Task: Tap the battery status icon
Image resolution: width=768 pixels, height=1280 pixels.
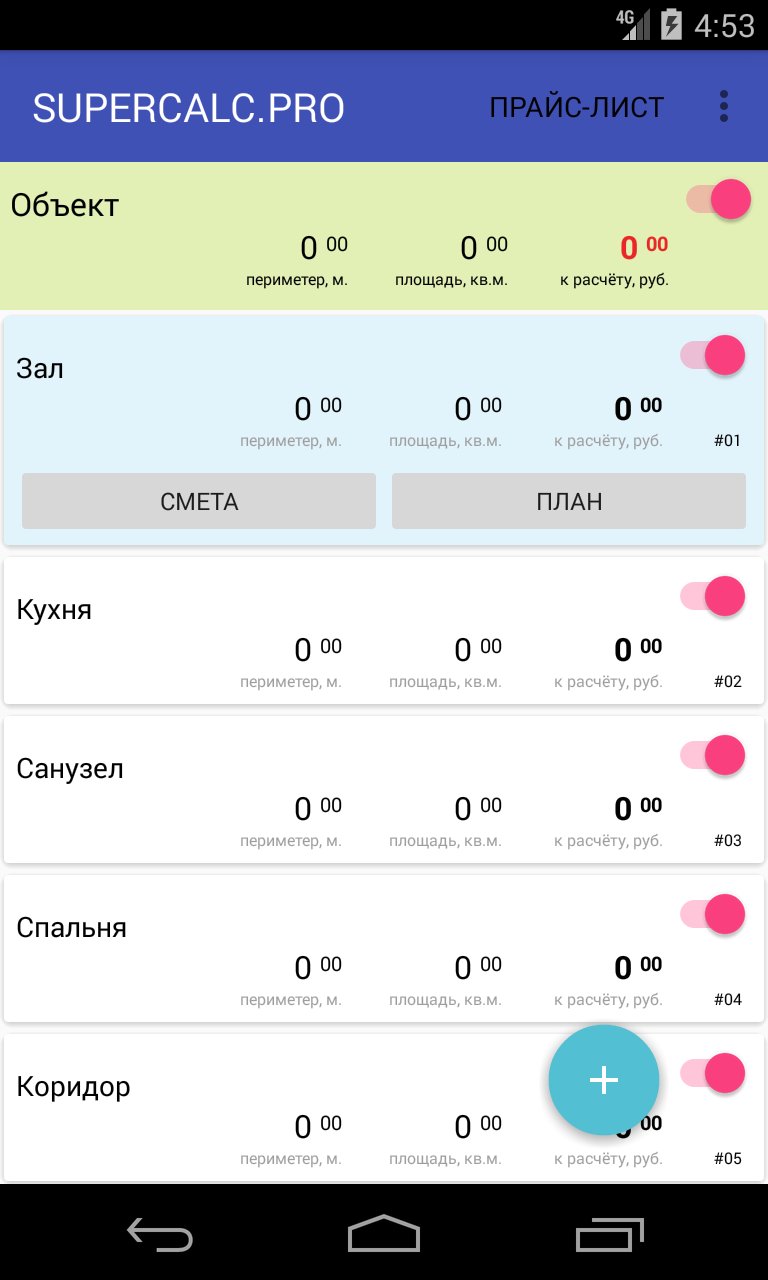Action: coord(673,24)
